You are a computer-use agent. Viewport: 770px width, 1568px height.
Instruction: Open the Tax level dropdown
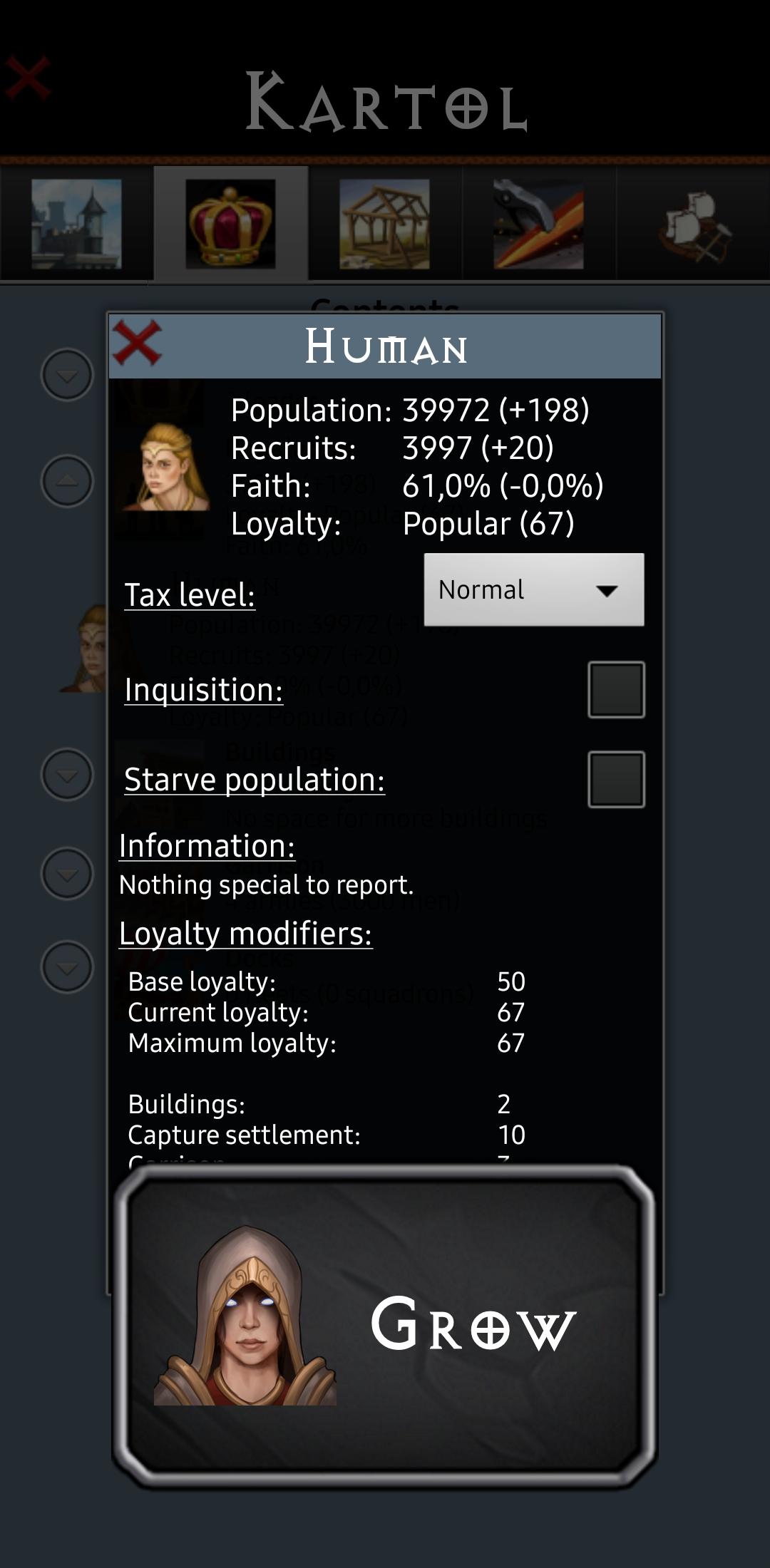coord(534,590)
